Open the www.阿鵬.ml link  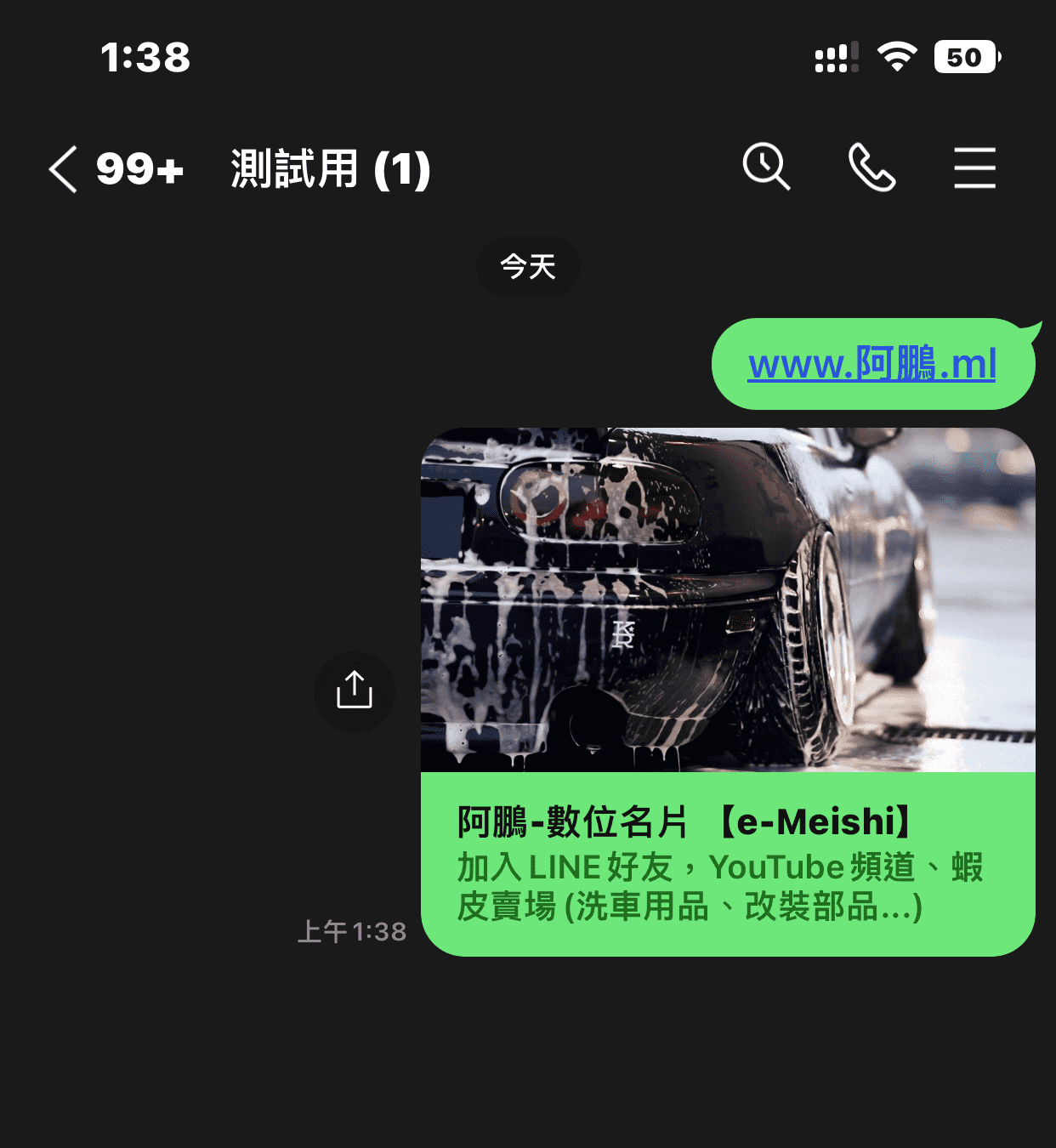click(x=871, y=365)
